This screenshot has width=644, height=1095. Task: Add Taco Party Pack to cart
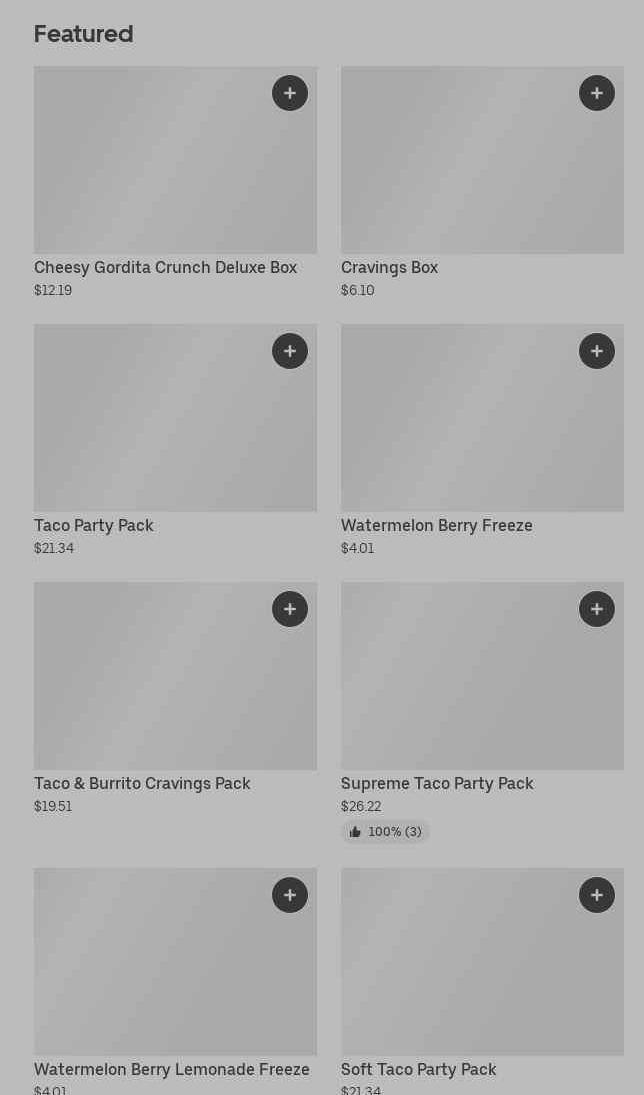click(290, 351)
